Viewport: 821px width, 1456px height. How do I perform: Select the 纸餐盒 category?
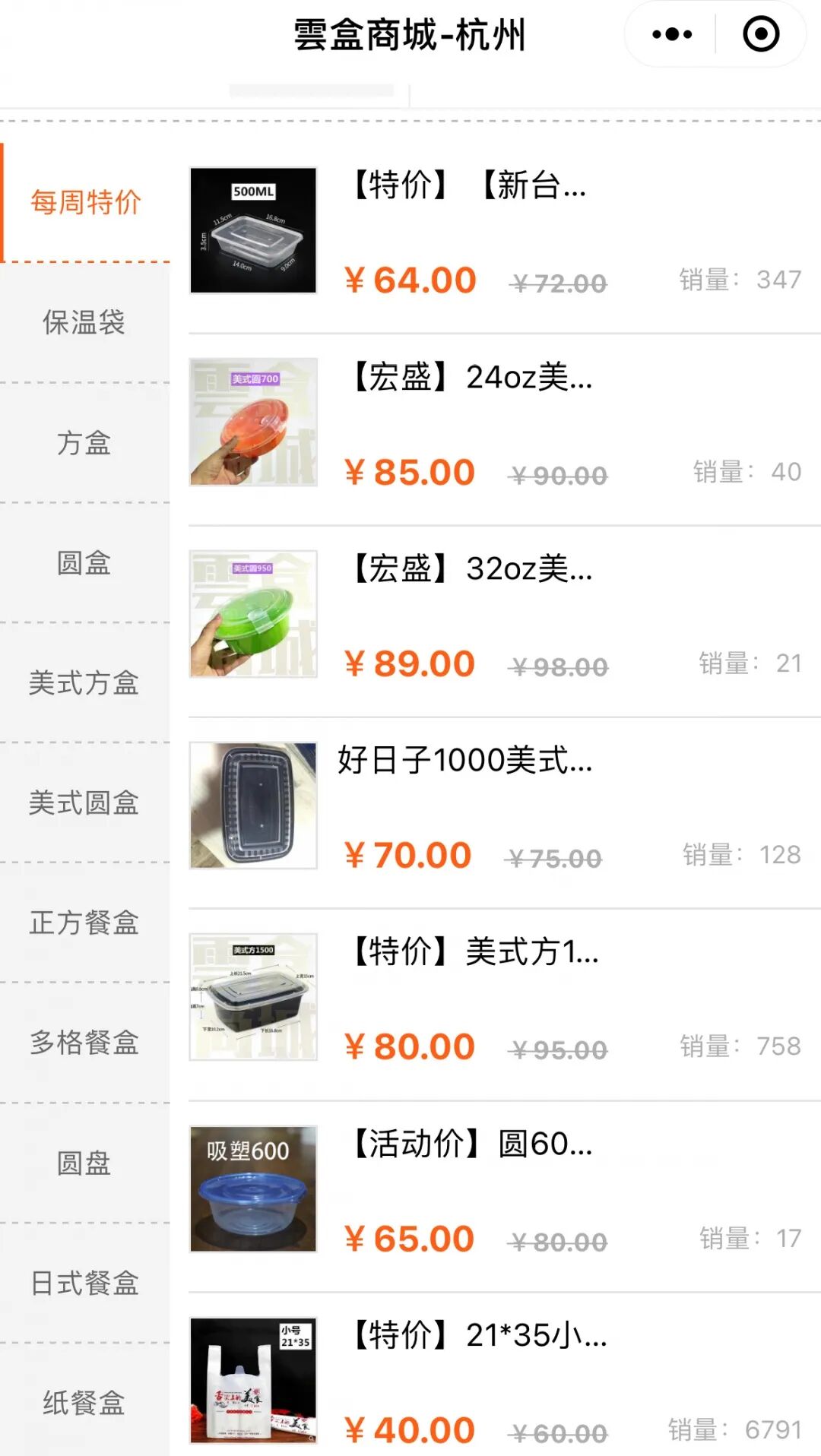coord(84,1403)
